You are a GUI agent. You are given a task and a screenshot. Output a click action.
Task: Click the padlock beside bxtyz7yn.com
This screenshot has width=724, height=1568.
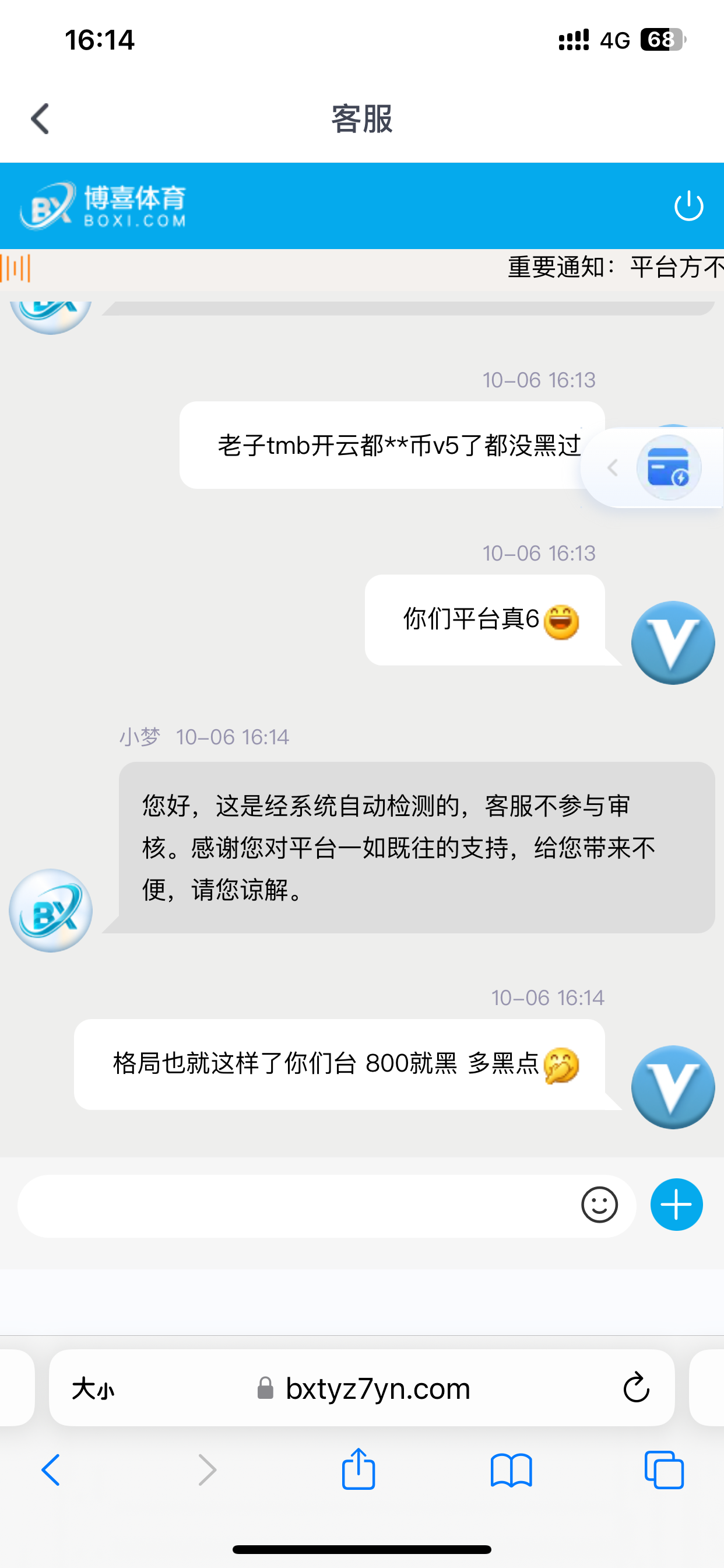[264, 1388]
